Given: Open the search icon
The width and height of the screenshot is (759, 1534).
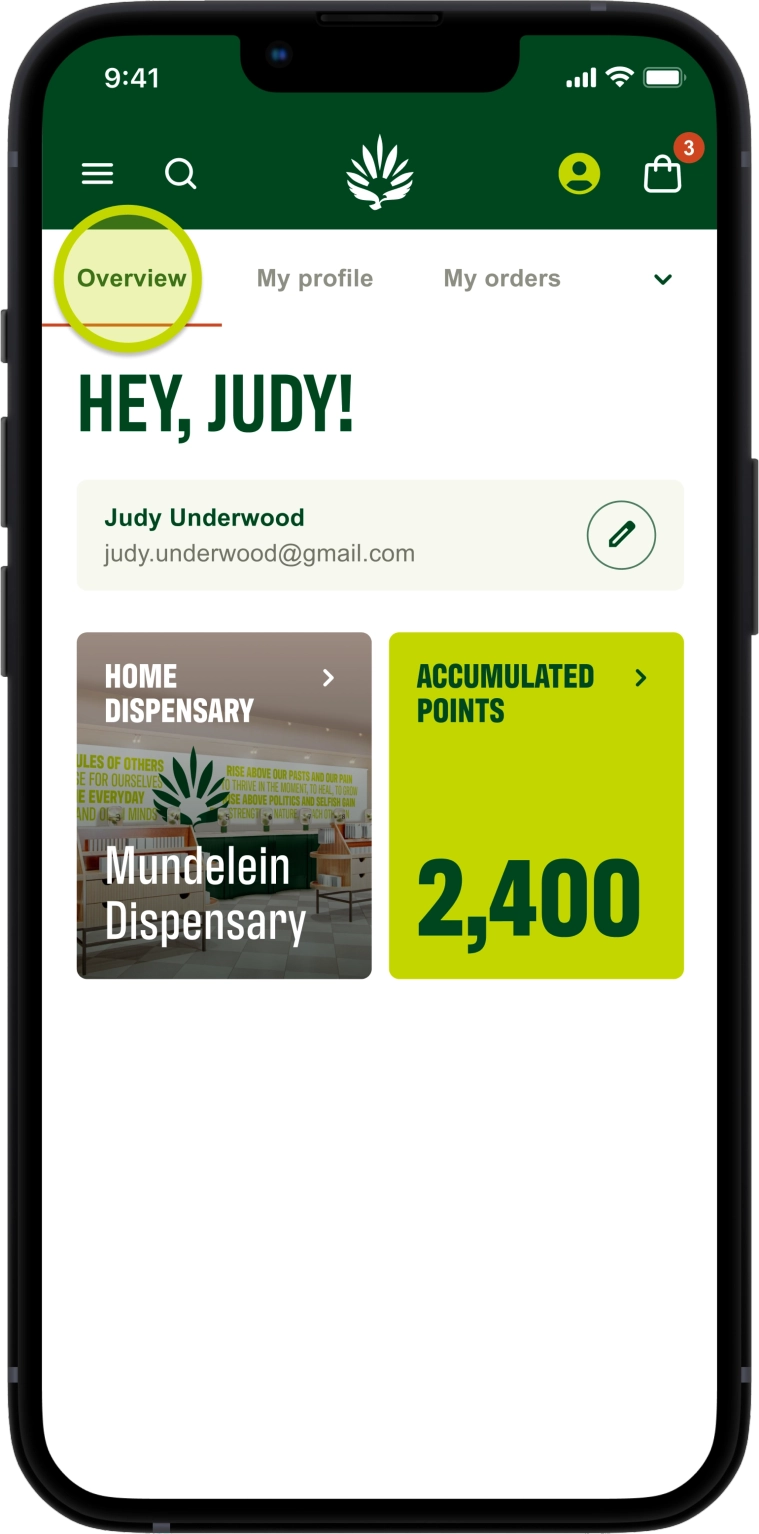Looking at the screenshot, I should (180, 174).
